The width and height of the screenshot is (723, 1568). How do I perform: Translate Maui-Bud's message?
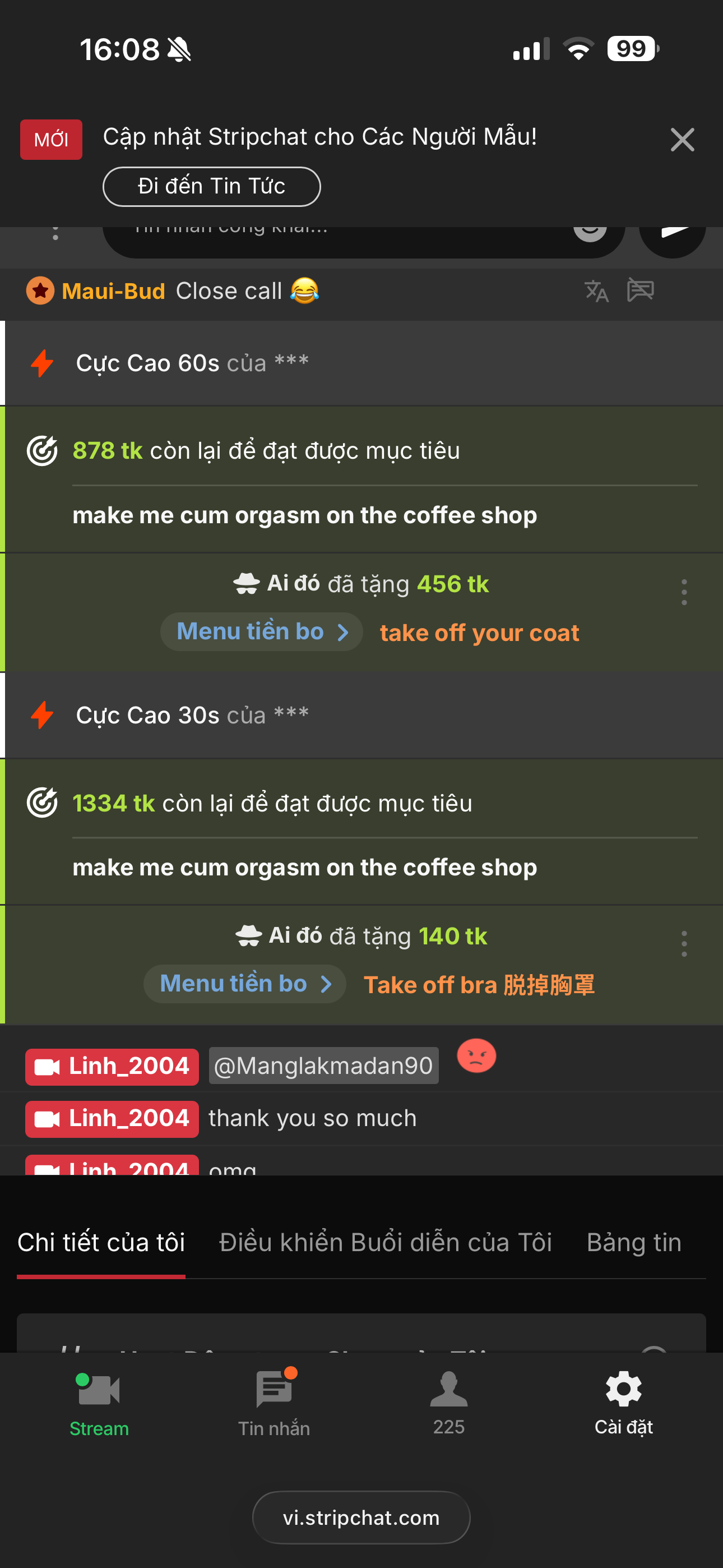pos(596,291)
